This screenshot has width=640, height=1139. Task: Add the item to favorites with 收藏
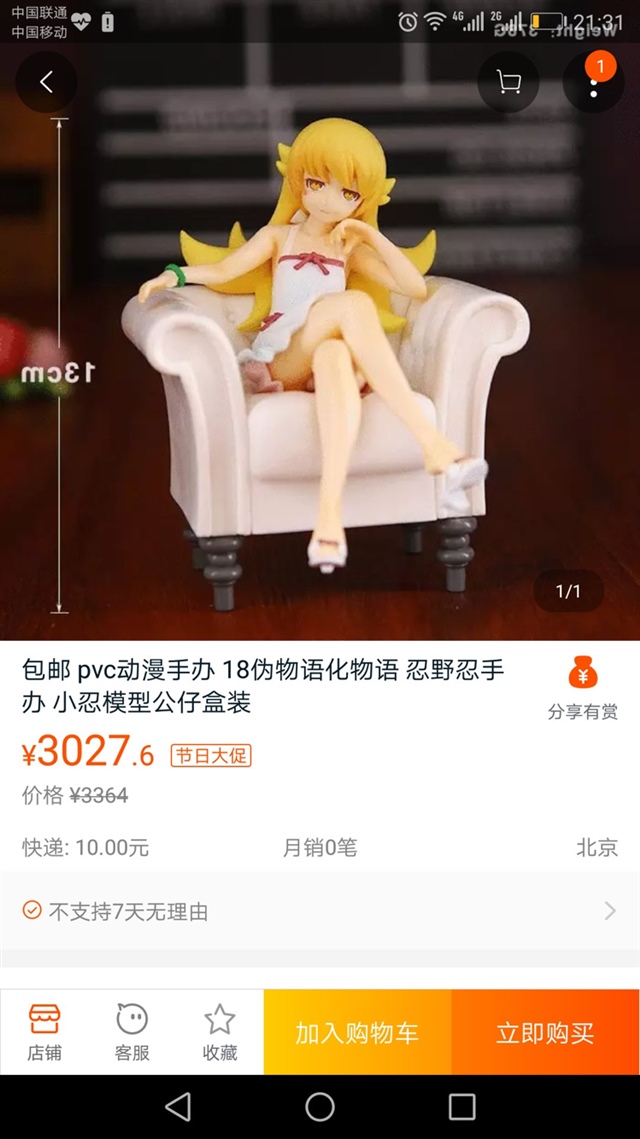(220, 1032)
